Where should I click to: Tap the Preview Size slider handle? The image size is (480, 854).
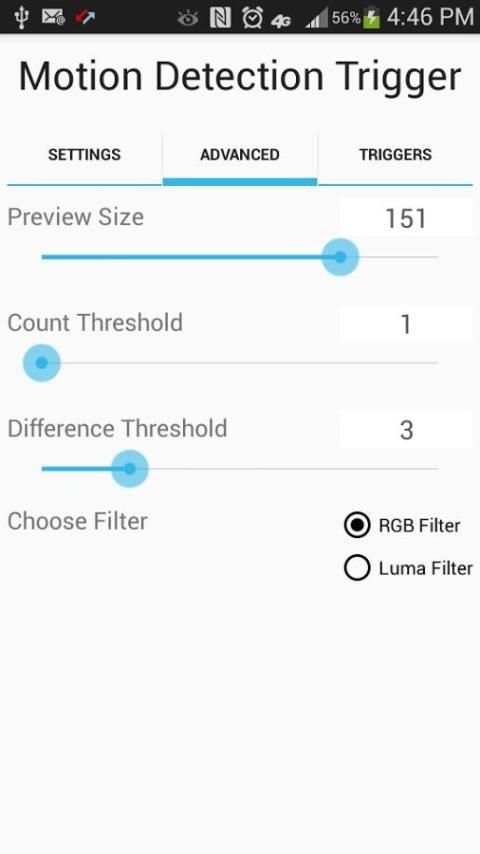(340, 257)
